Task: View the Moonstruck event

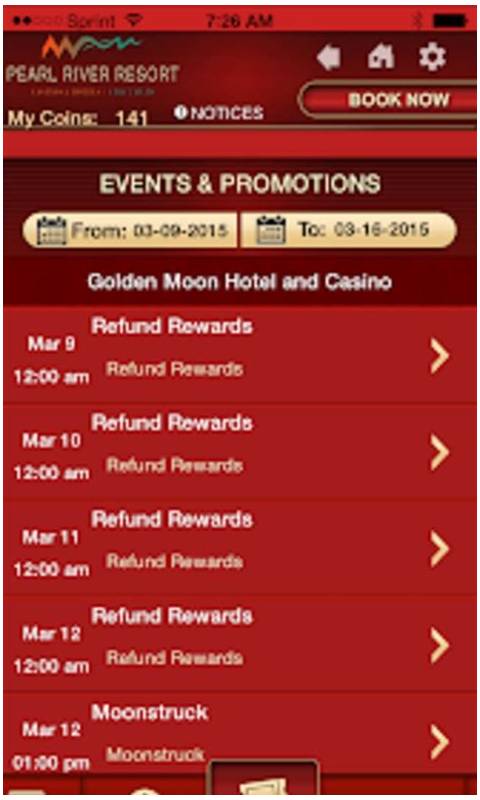Action: (x=240, y=735)
